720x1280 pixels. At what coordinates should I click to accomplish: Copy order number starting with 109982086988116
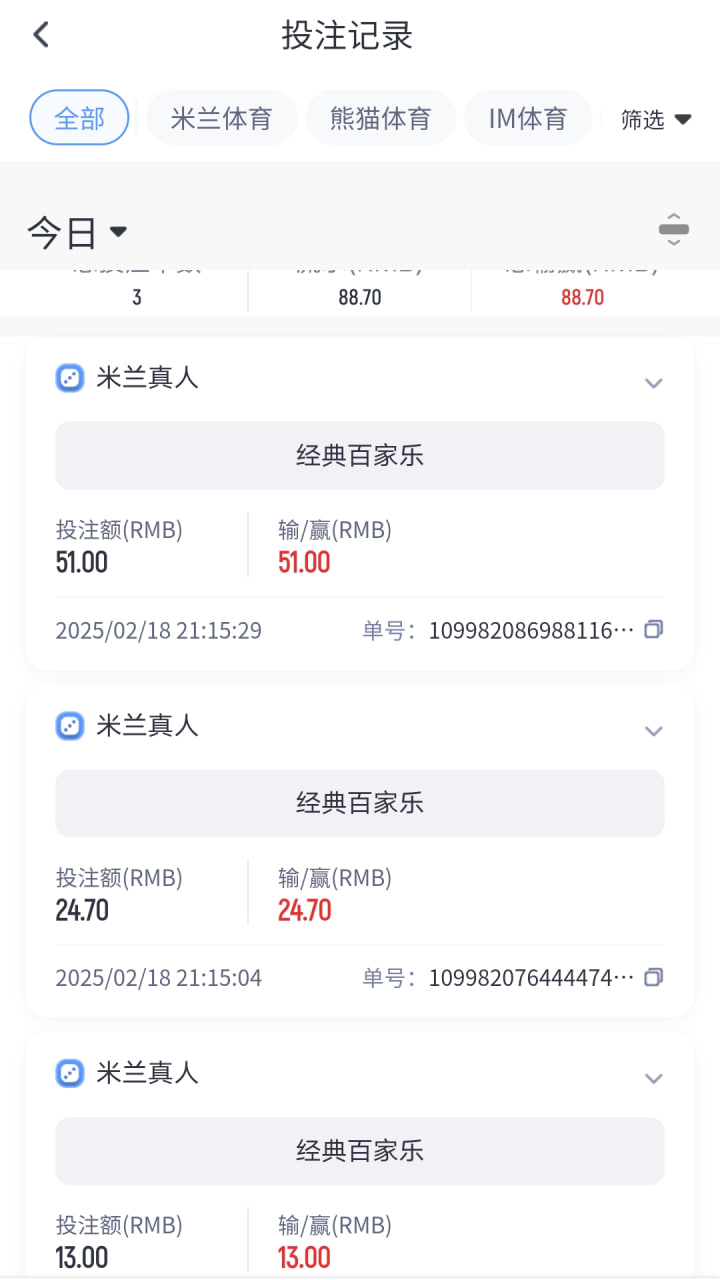point(654,629)
